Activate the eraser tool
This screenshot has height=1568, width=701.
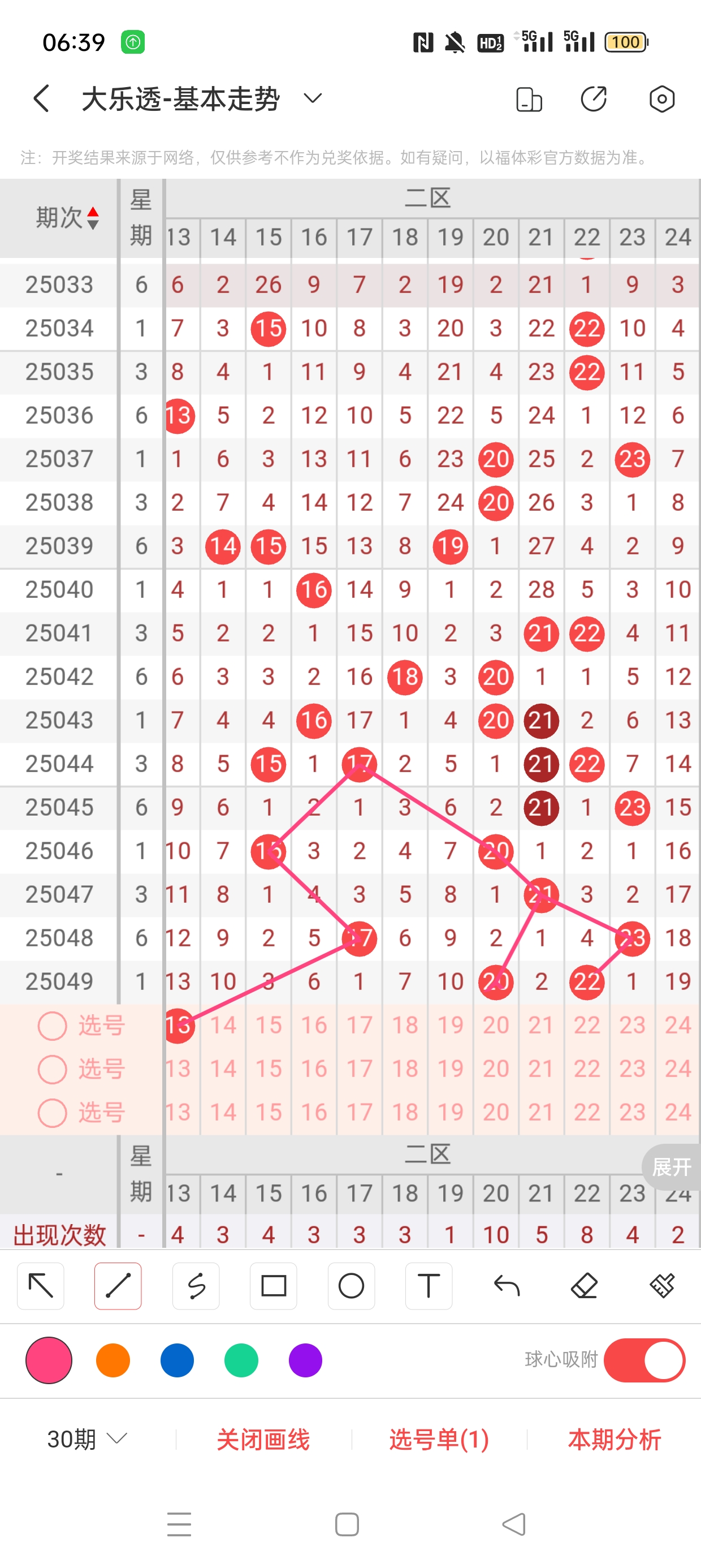coord(584,1286)
